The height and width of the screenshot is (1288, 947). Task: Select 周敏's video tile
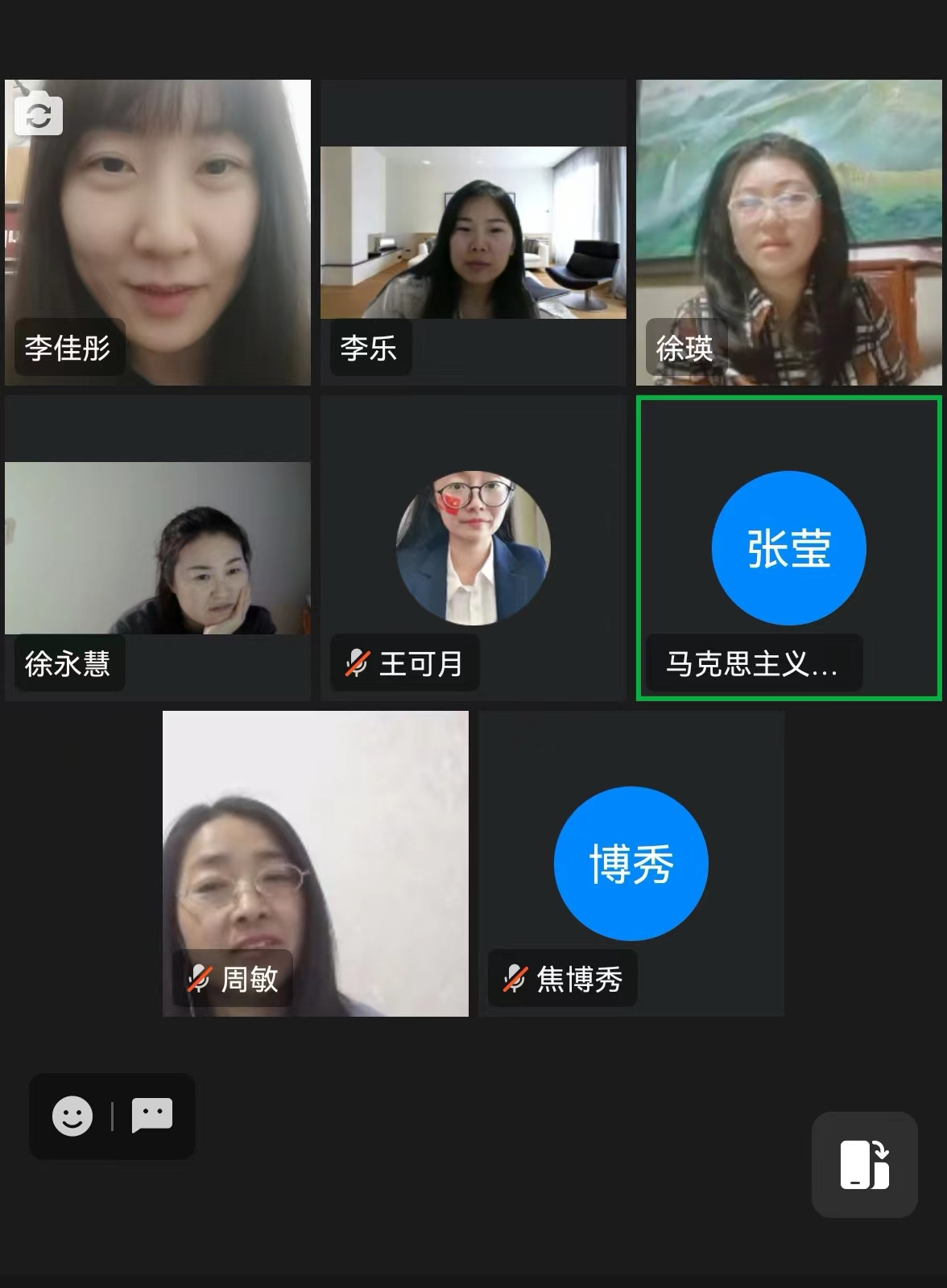(x=316, y=863)
